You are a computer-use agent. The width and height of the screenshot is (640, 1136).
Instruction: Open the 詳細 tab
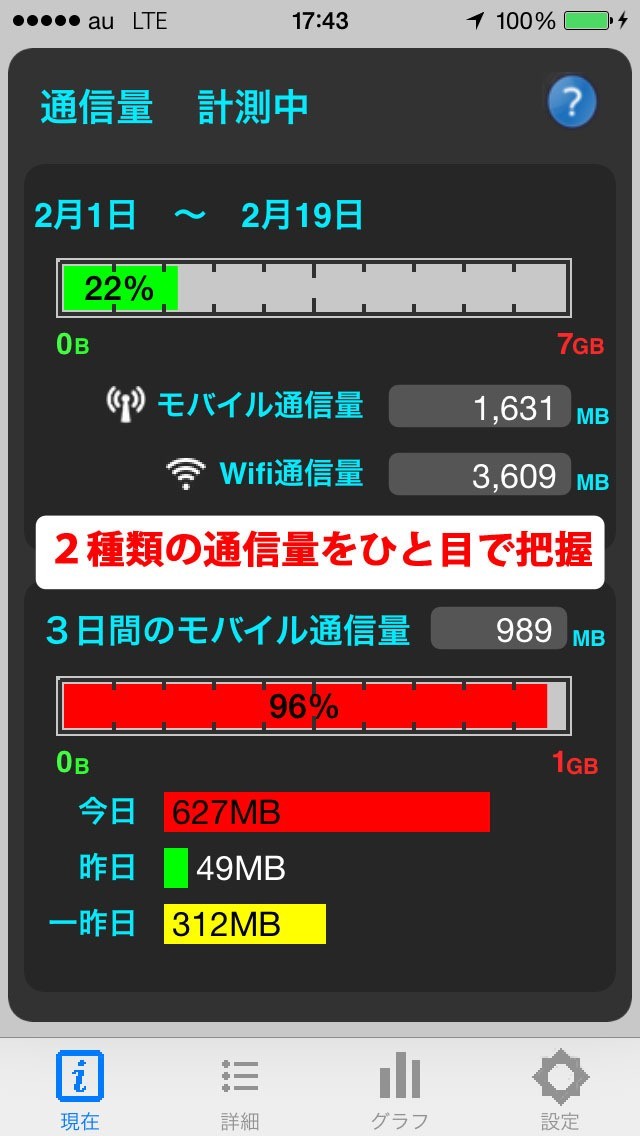240,1088
